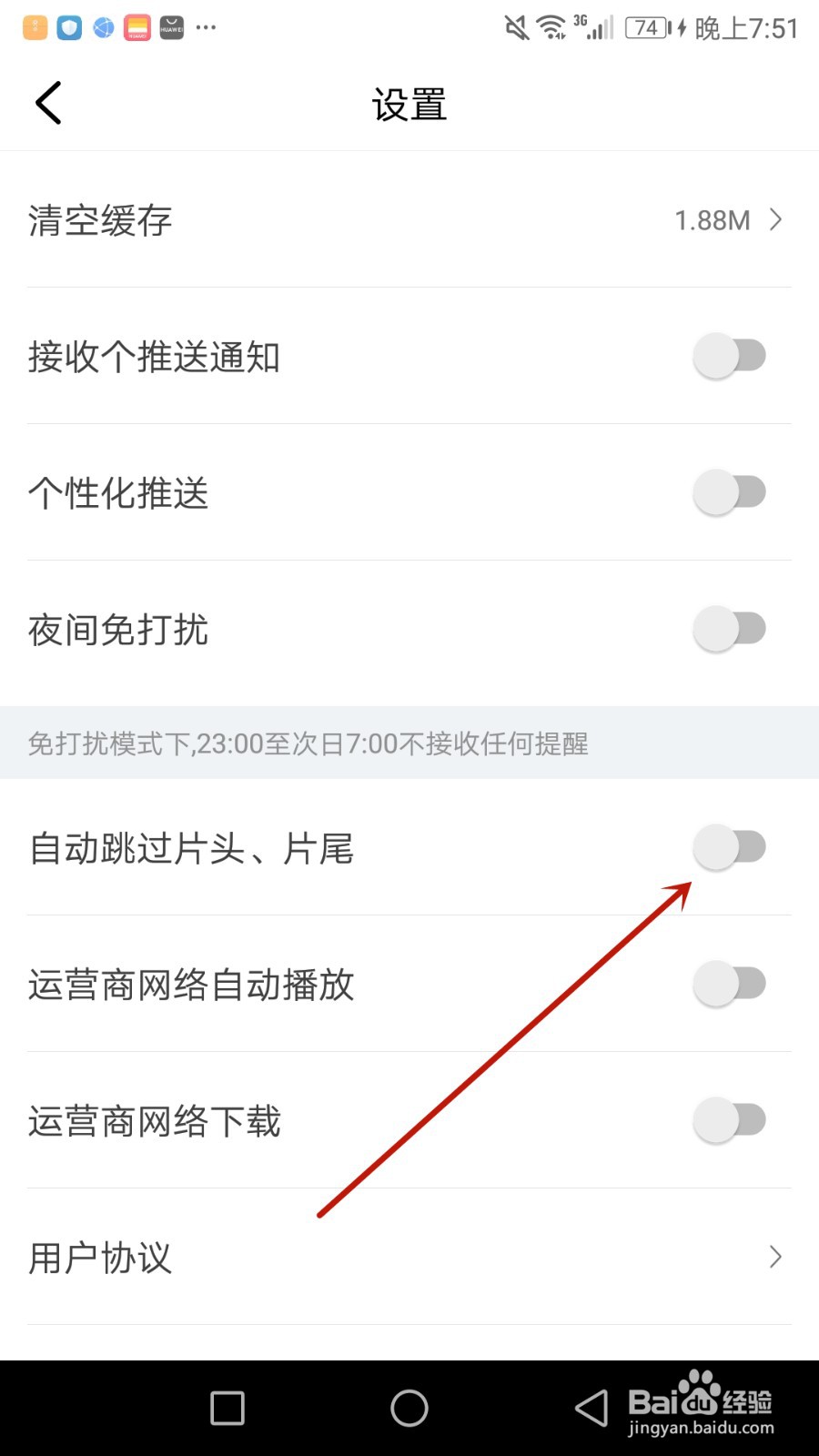Enable 自动跳过片头、片尾 skip intro toggle
Image resolution: width=819 pixels, height=1456 pixels.
point(728,847)
